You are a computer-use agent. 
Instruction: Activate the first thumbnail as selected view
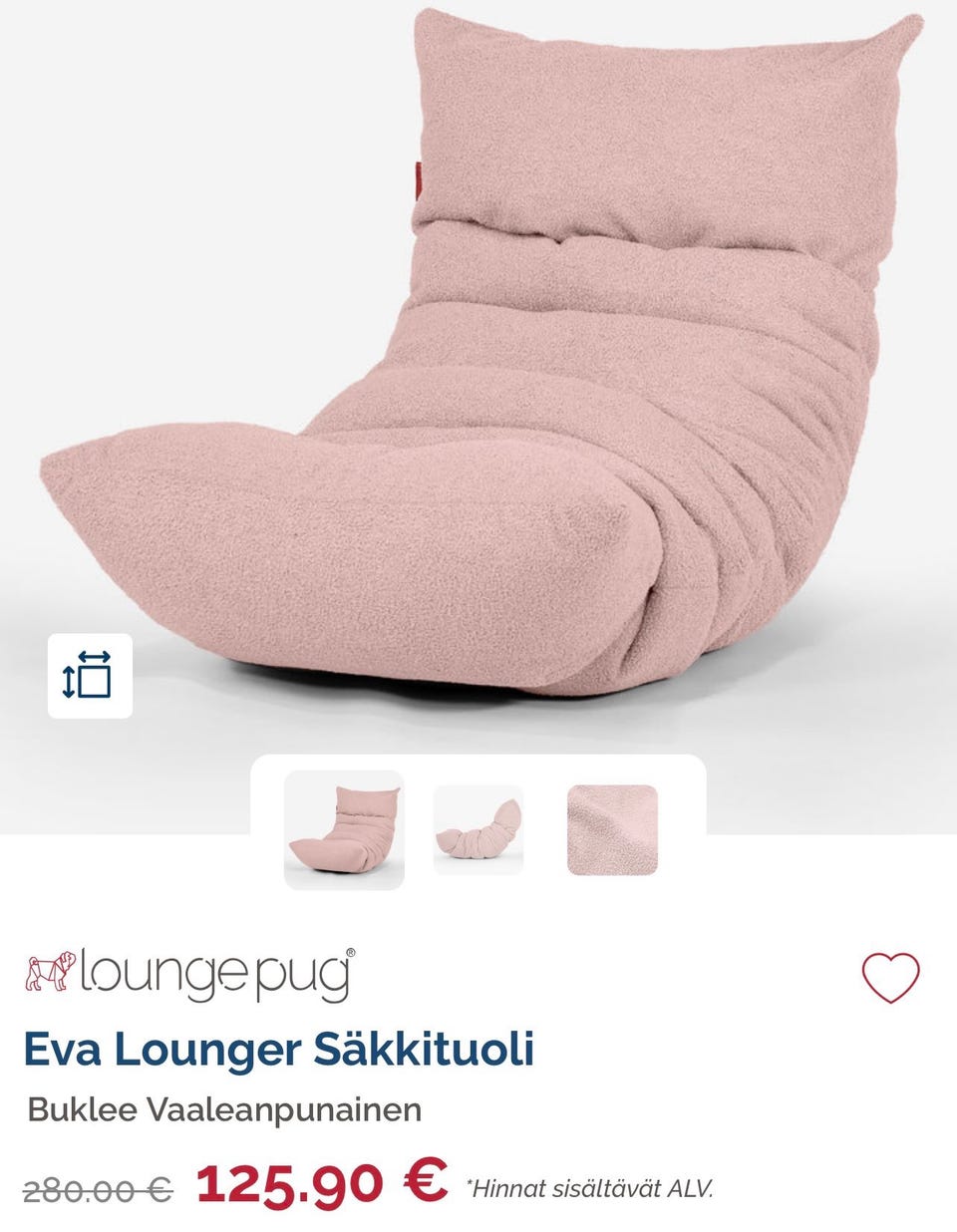click(x=347, y=829)
